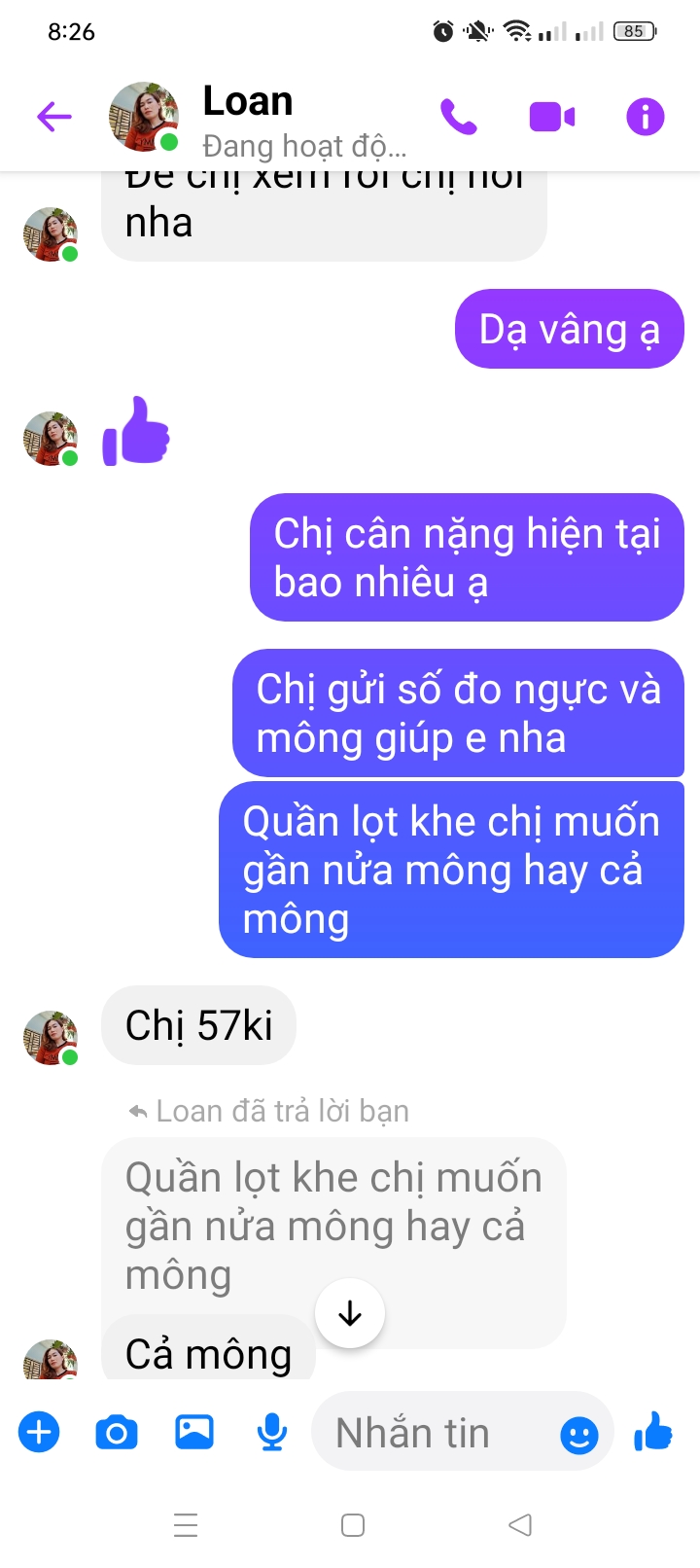Go to the system home screen

353,1524
